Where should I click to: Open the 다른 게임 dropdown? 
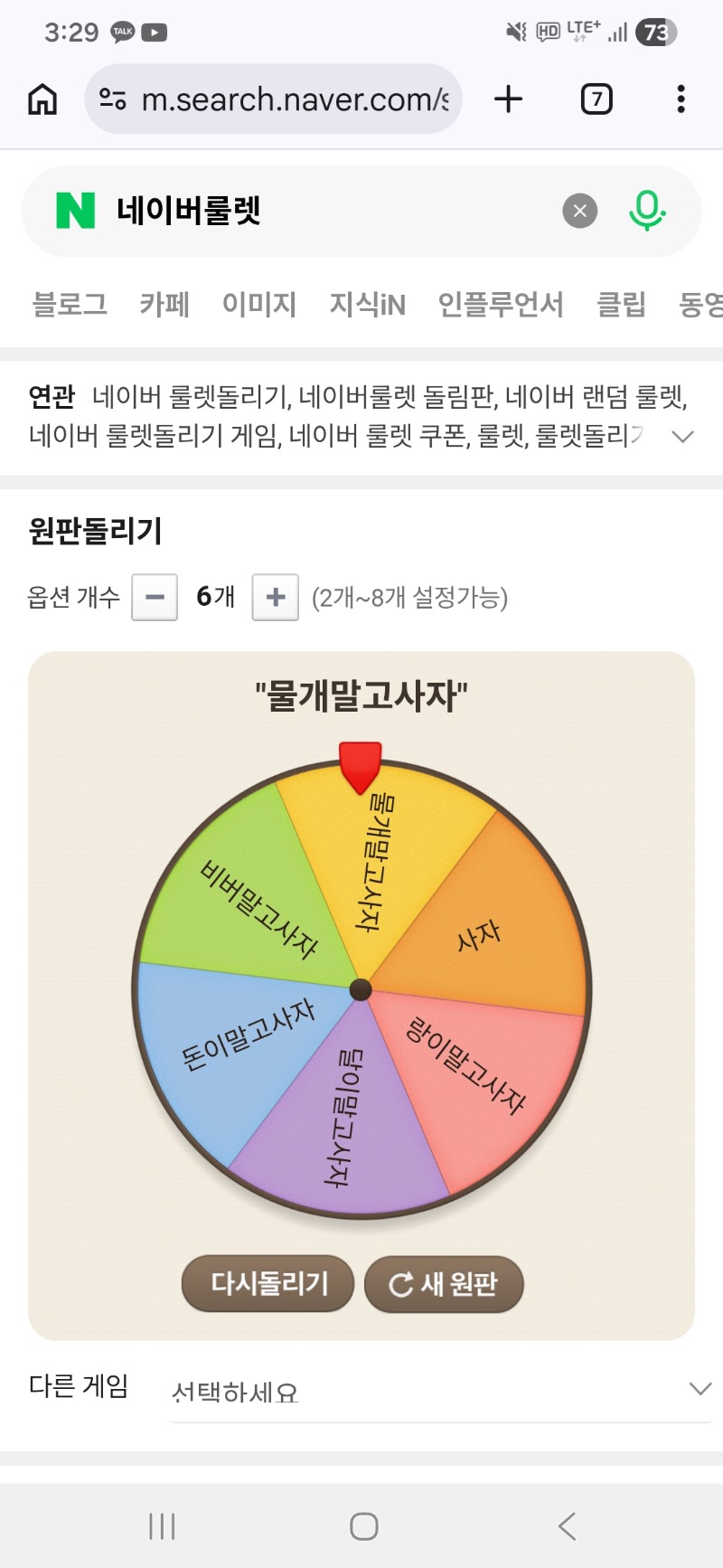441,1390
